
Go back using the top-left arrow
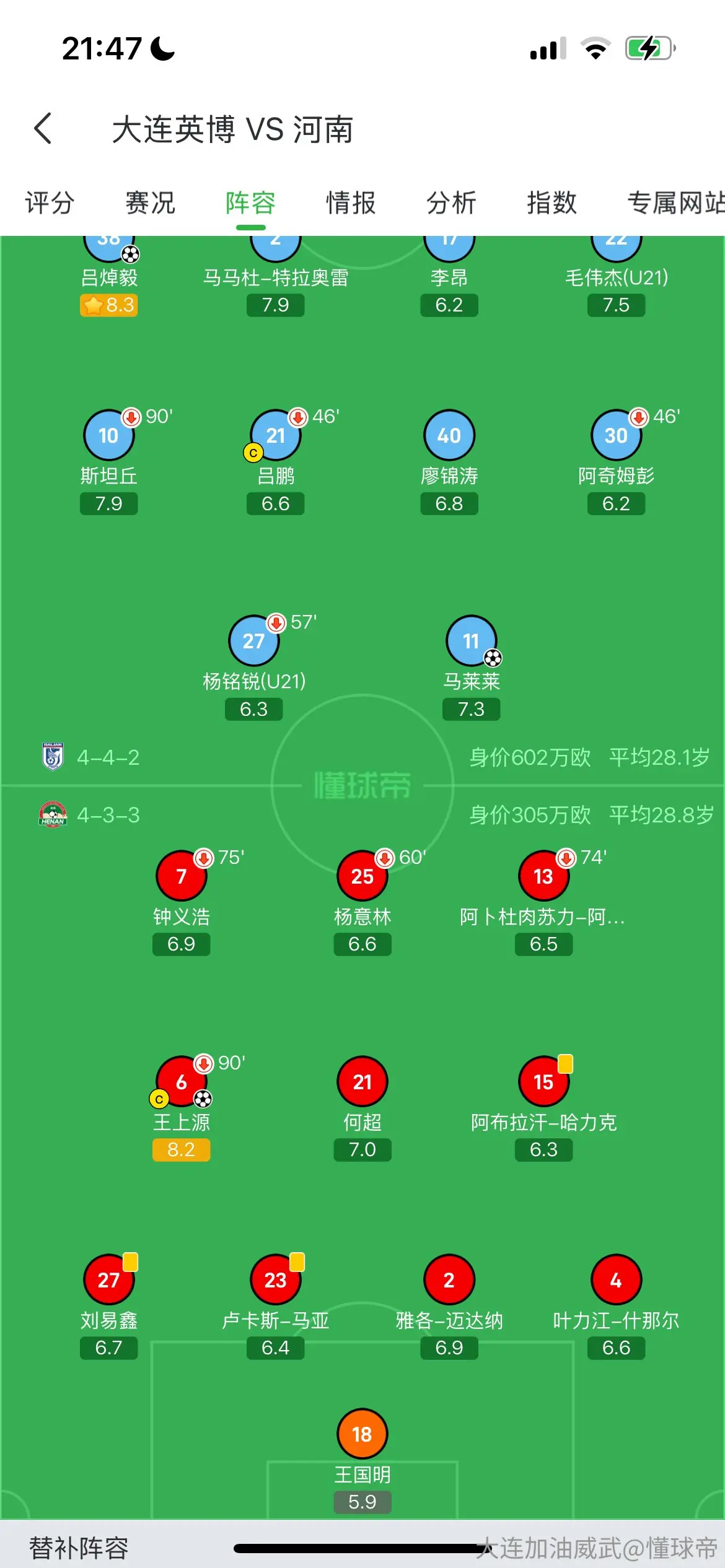(x=43, y=129)
